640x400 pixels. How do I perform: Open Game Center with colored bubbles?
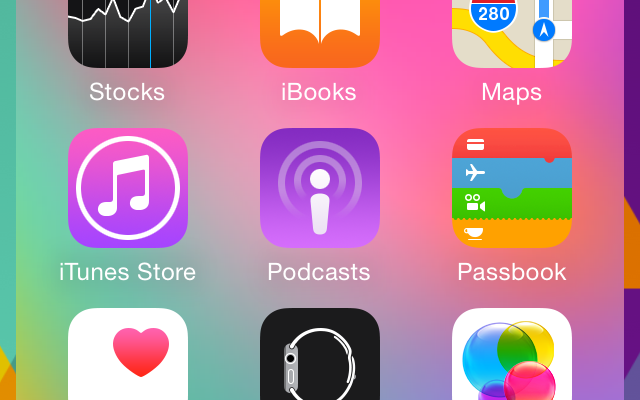[x=512, y=355]
